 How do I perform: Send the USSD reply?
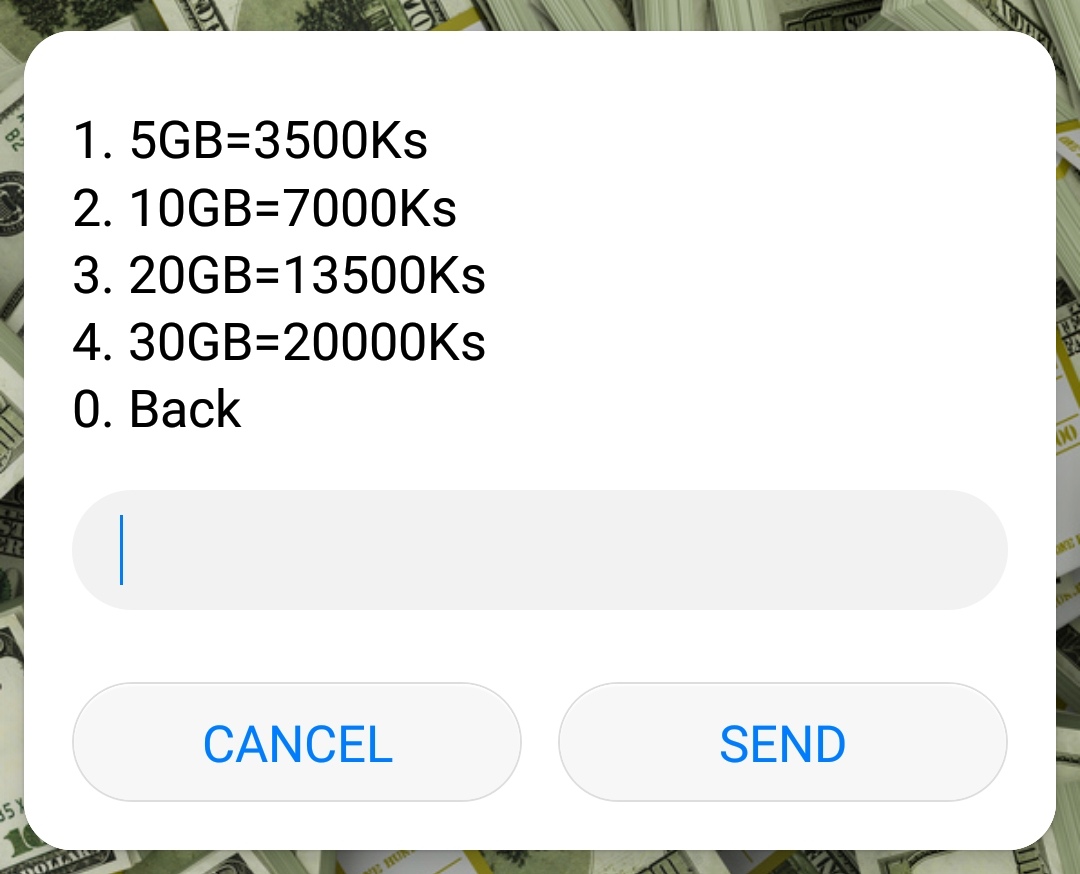click(782, 743)
